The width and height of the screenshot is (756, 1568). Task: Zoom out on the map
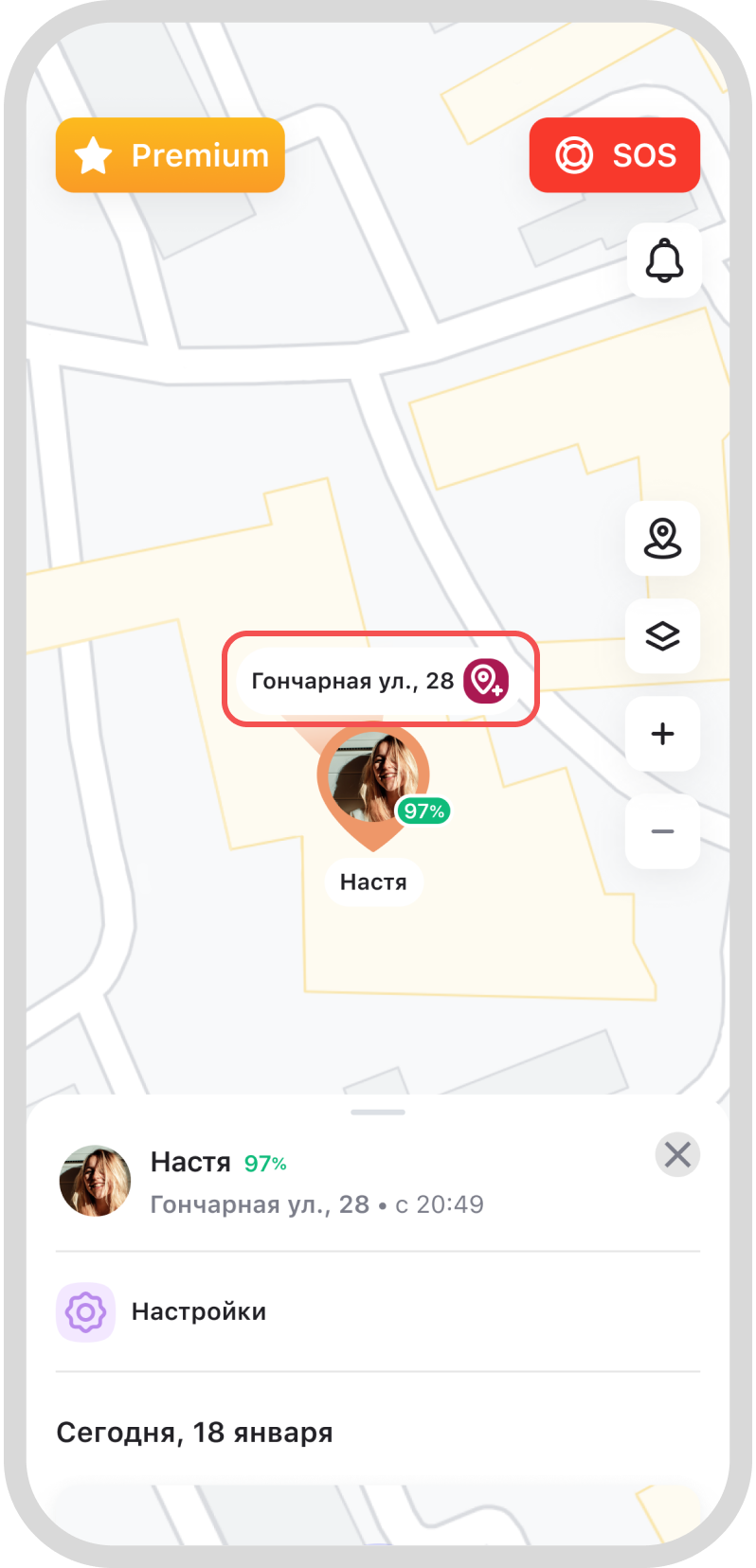662,831
